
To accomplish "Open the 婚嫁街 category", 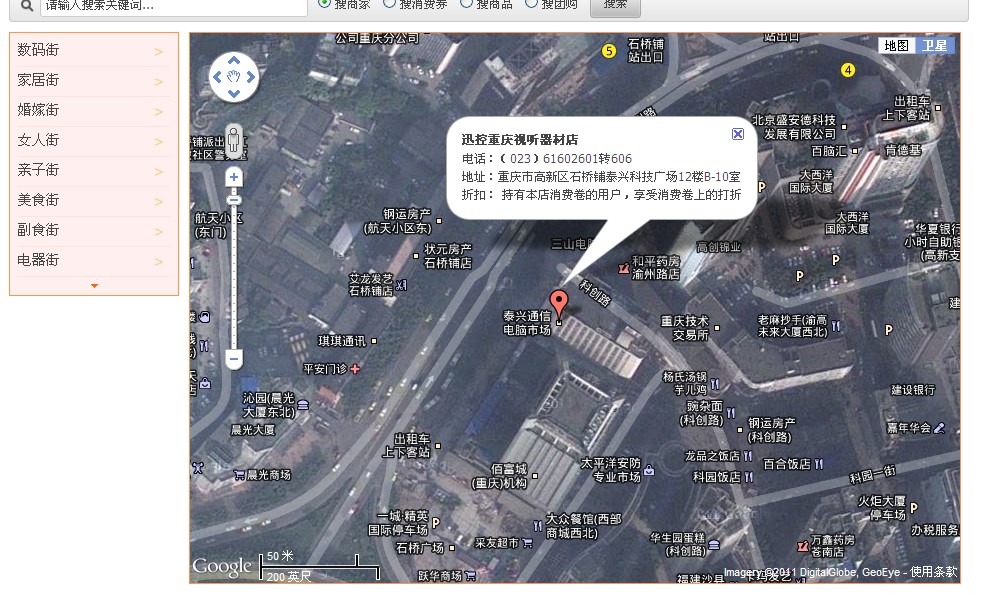I will [93, 110].
